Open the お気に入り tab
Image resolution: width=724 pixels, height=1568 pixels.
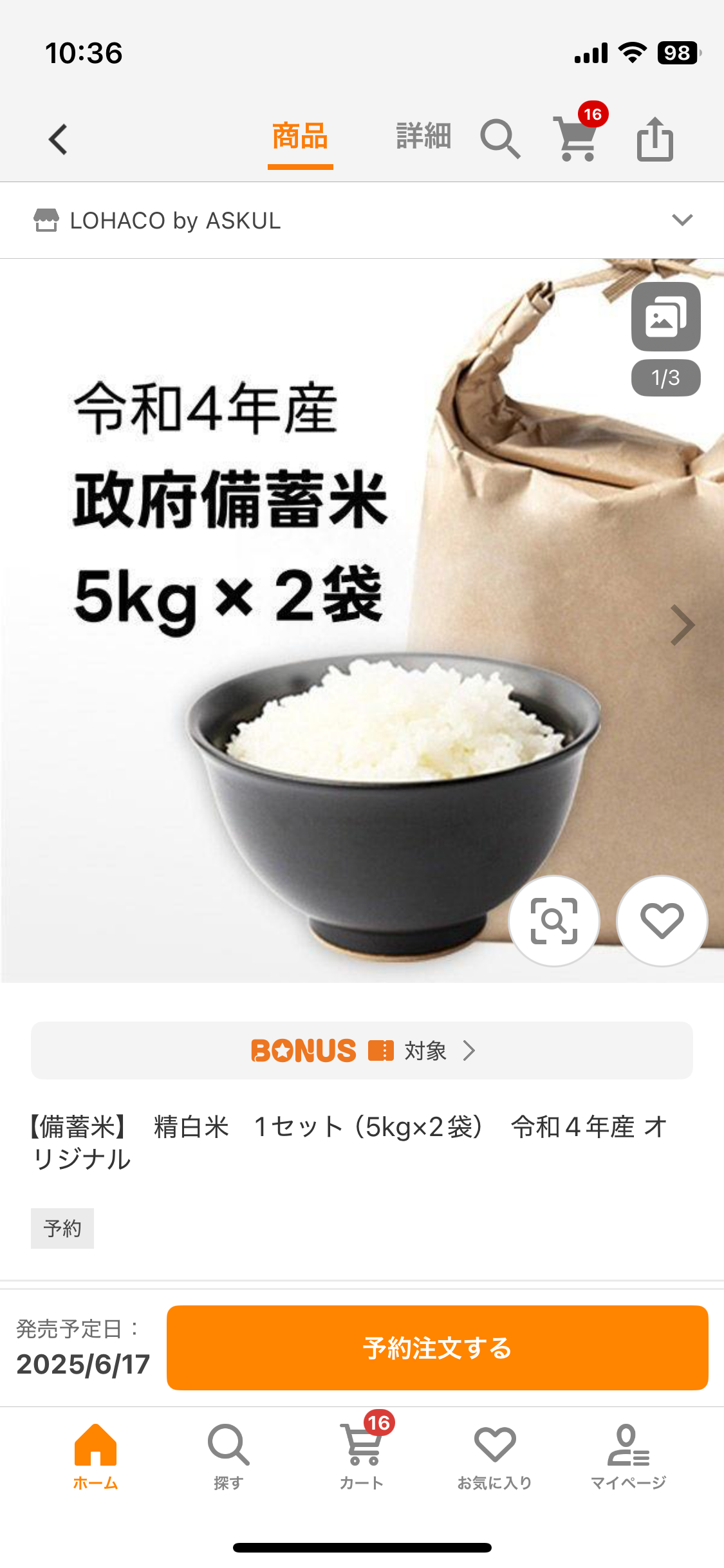(x=494, y=1456)
